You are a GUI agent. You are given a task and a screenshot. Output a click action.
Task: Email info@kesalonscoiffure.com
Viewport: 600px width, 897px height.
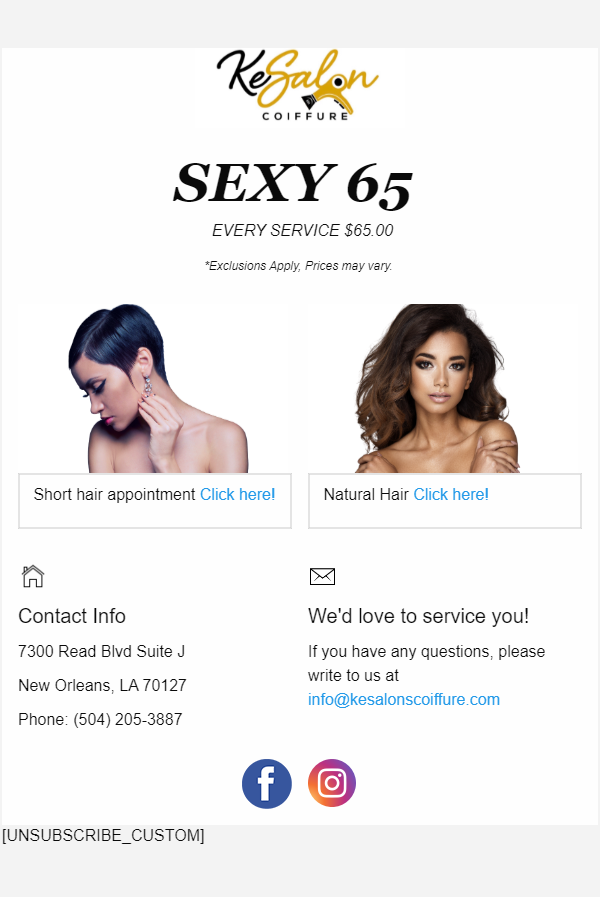pyautogui.click(x=403, y=699)
